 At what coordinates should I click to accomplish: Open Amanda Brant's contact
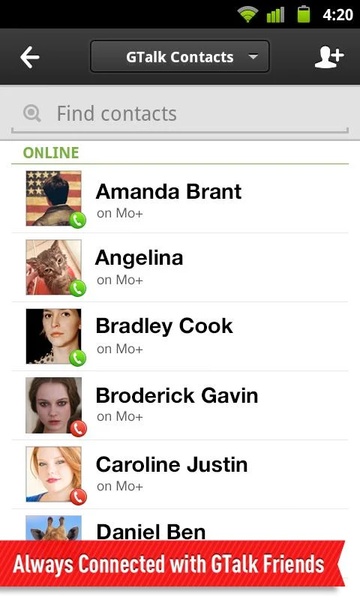tap(180, 199)
